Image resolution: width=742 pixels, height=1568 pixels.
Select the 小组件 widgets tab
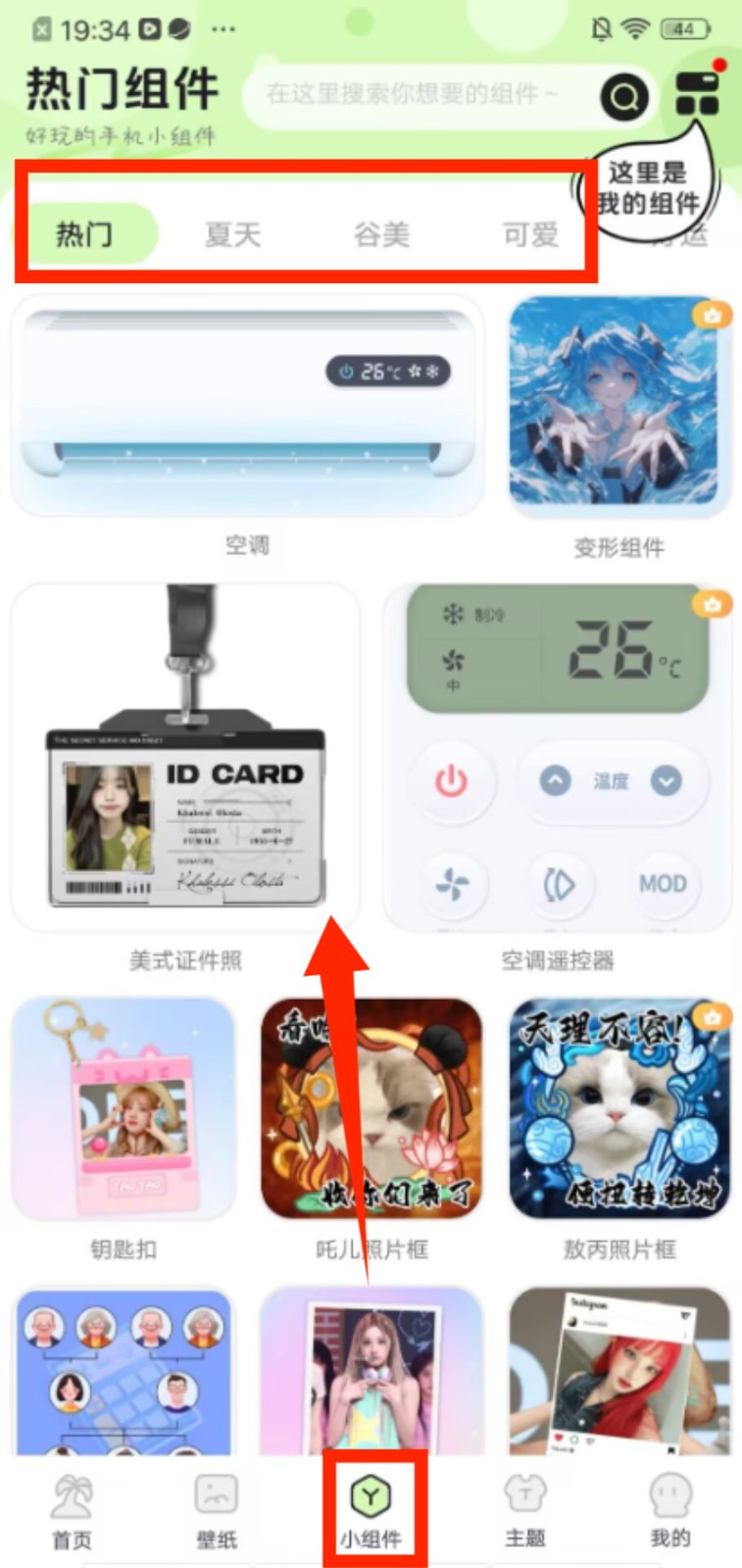click(x=371, y=1510)
